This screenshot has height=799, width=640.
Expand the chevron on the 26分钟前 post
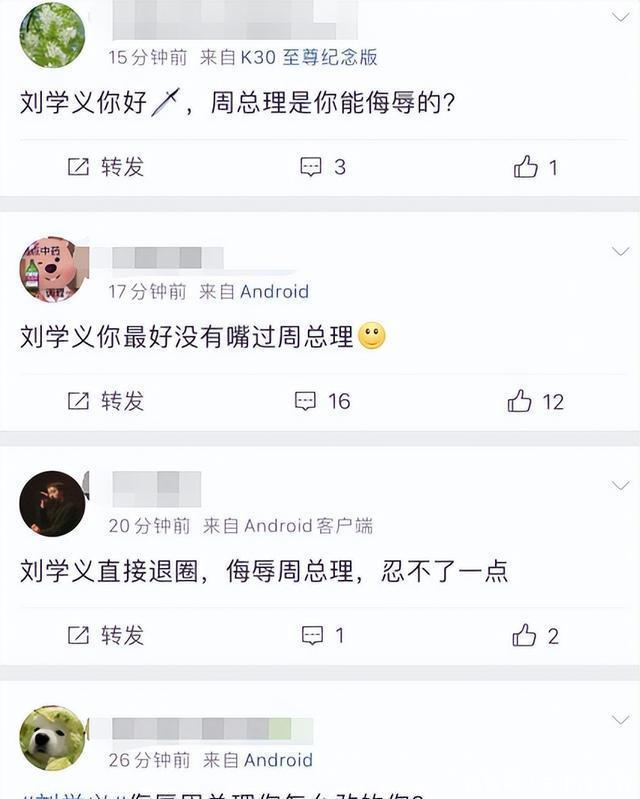[x=620, y=720]
